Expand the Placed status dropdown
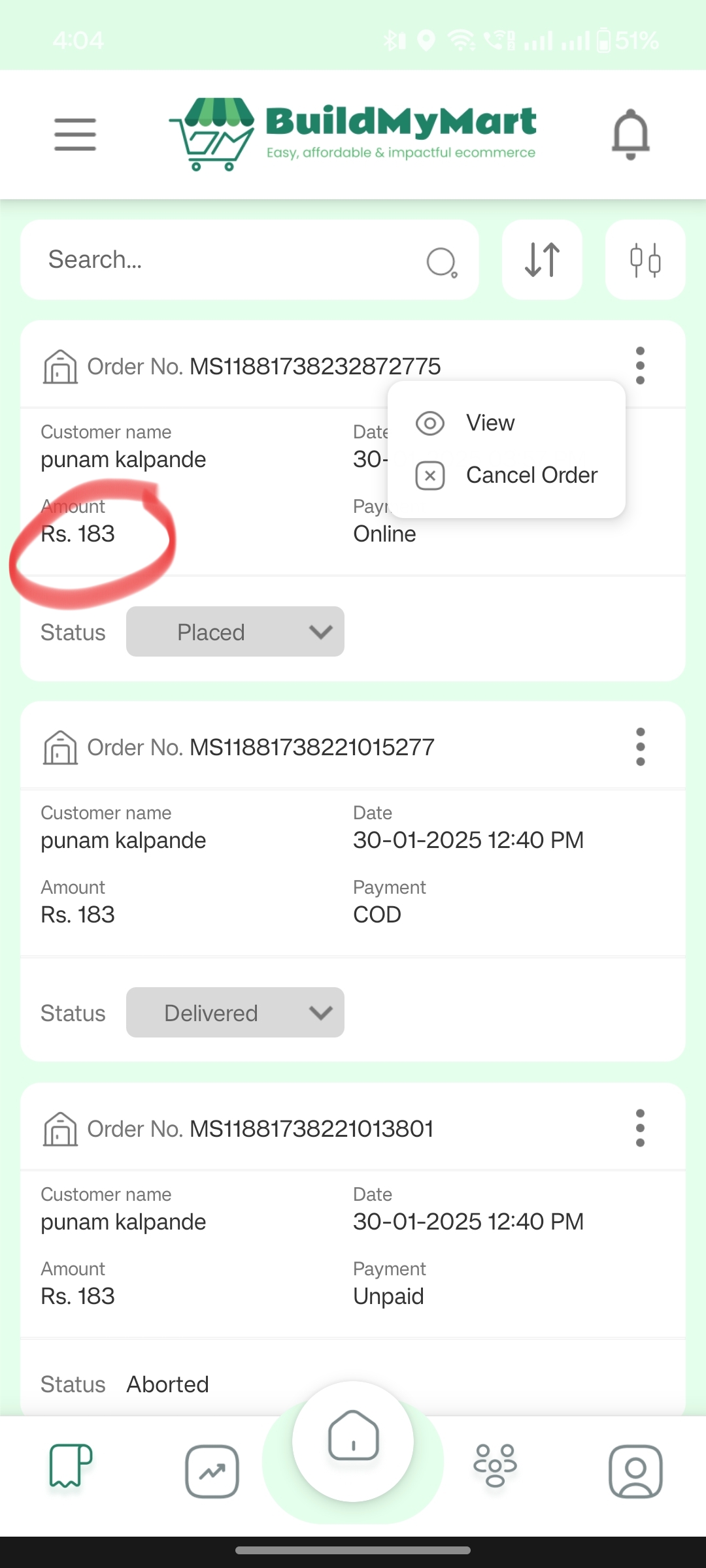This screenshot has width=706, height=1568. pos(235,632)
